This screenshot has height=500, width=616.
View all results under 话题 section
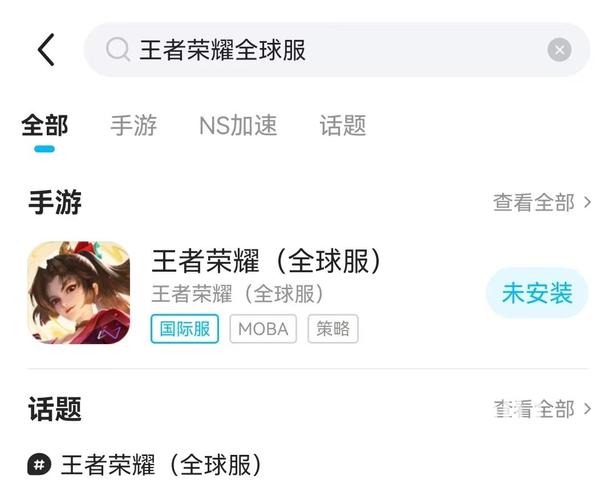(541, 409)
